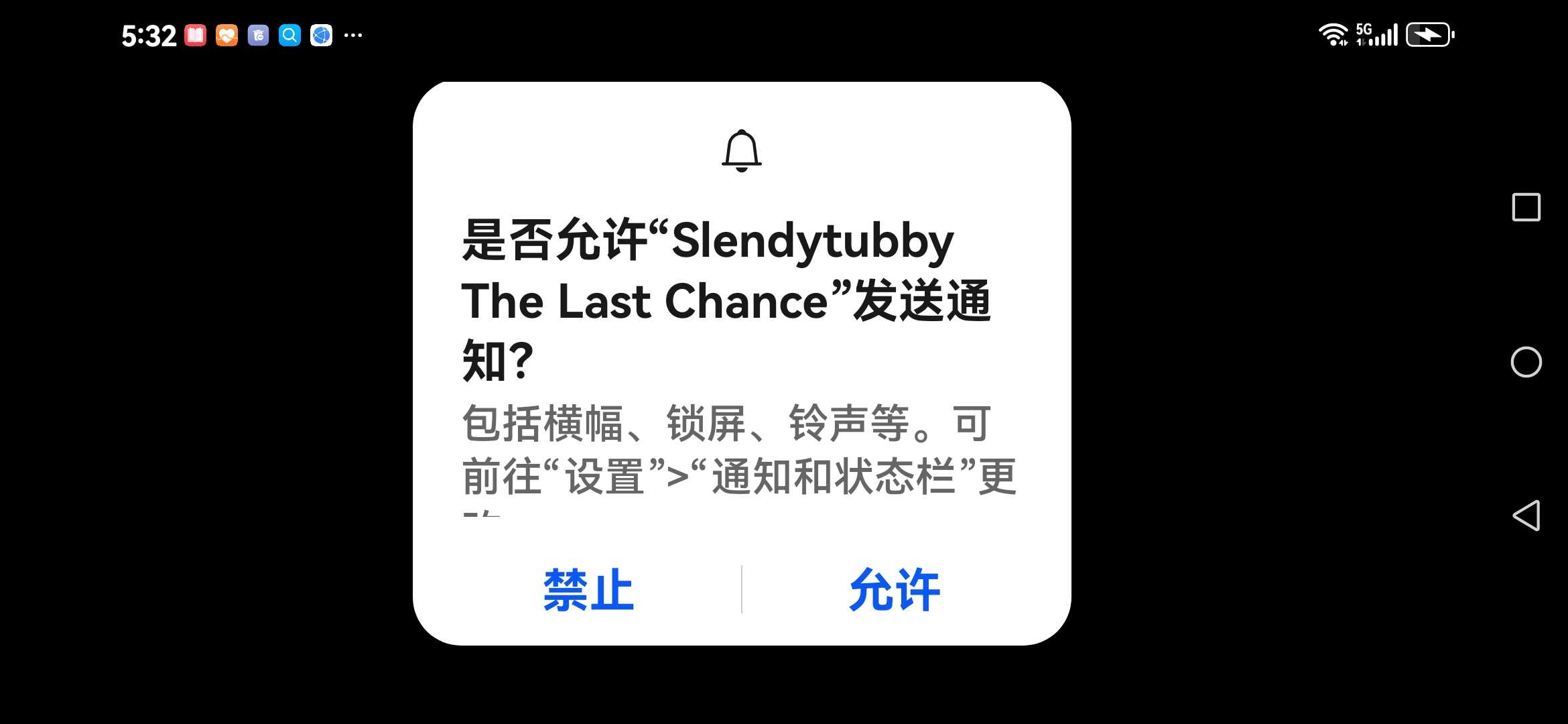Go back with the navigation bar's back arrow

pyautogui.click(x=1526, y=516)
